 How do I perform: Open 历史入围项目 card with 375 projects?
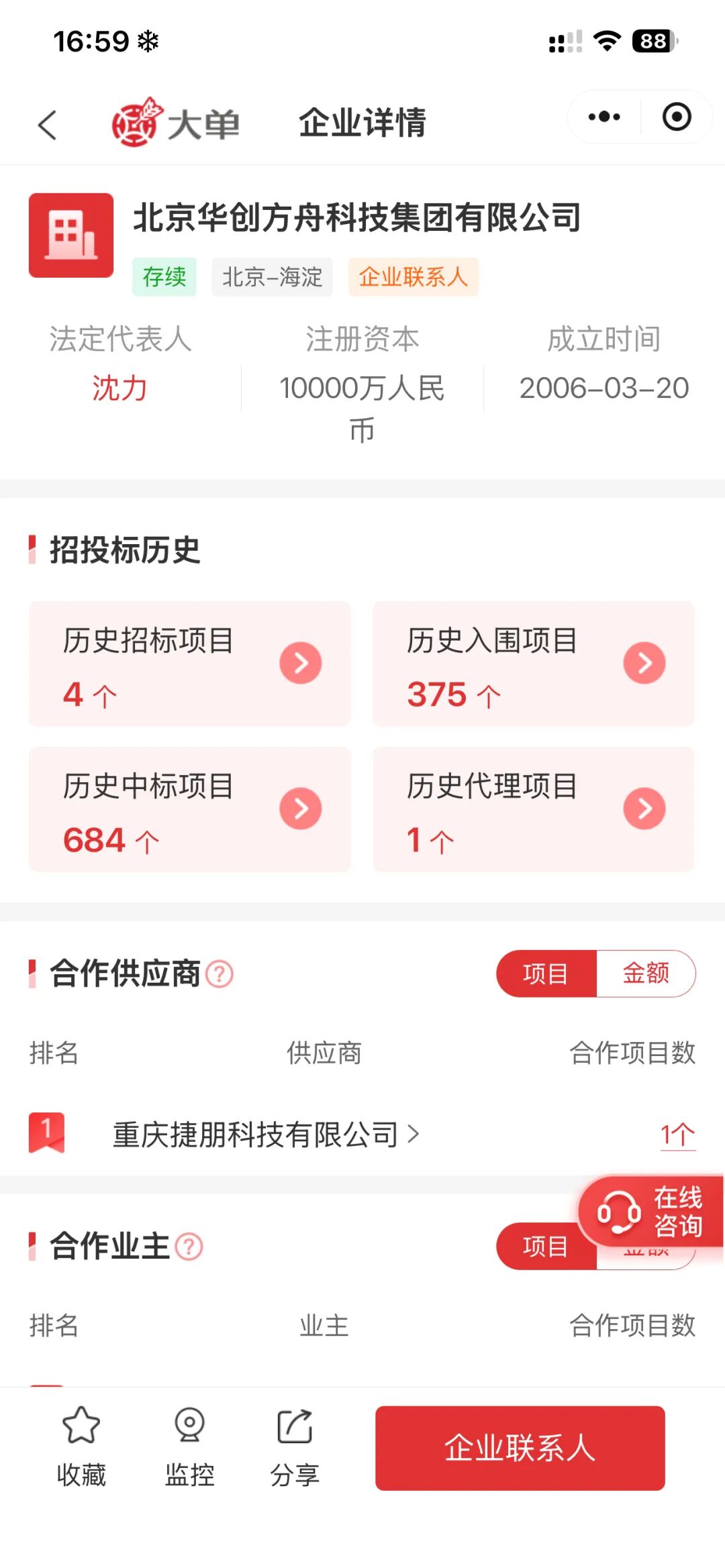tap(534, 663)
